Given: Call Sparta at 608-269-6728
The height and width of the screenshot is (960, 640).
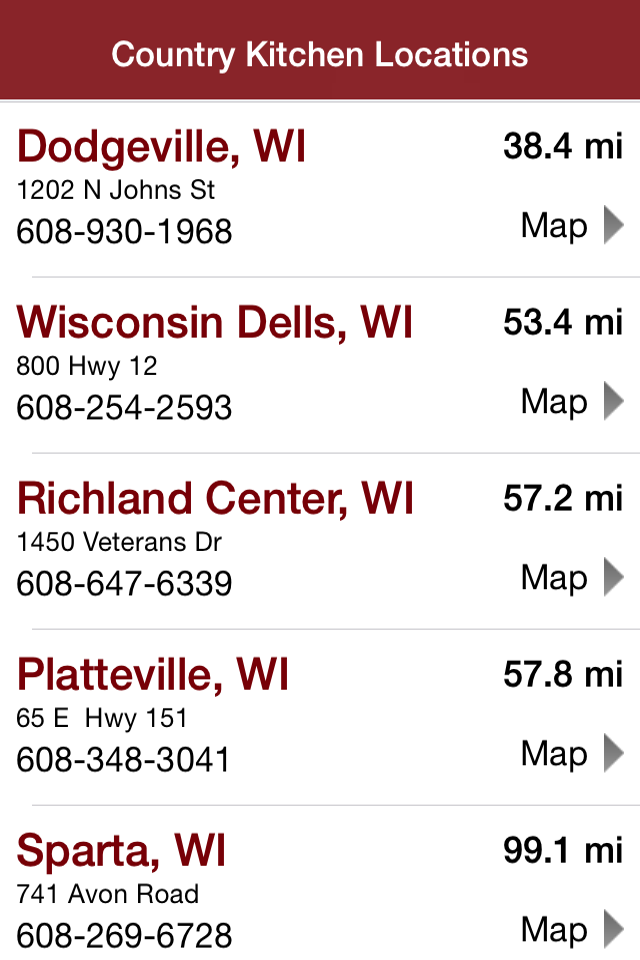Looking at the screenshot, I should click(124, 936).
